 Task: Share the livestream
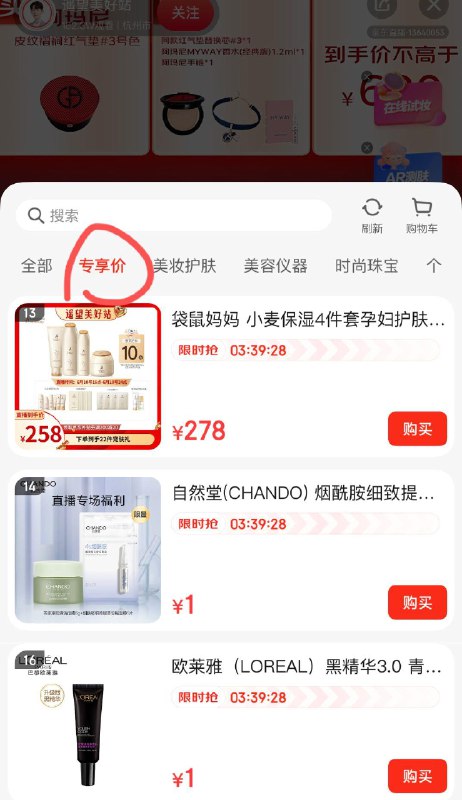382,7
